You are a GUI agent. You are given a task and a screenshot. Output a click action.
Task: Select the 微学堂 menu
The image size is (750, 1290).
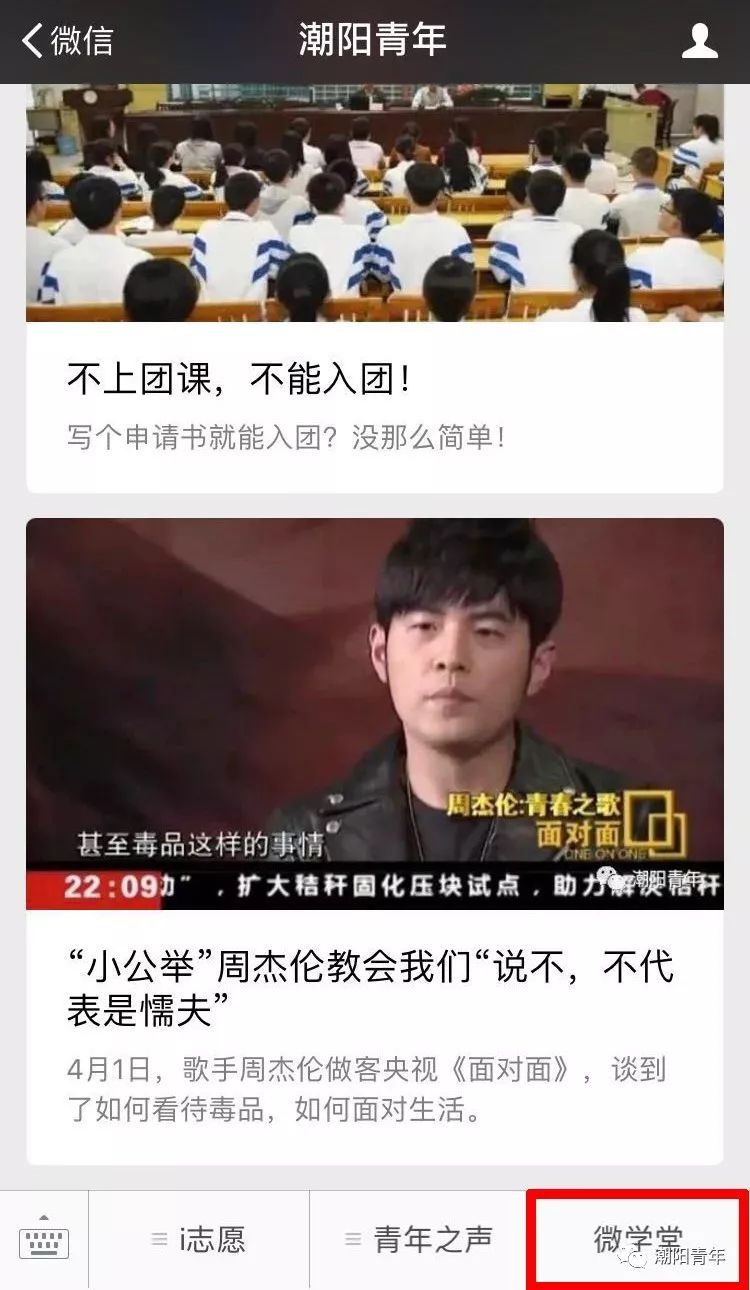[638, 1240]
